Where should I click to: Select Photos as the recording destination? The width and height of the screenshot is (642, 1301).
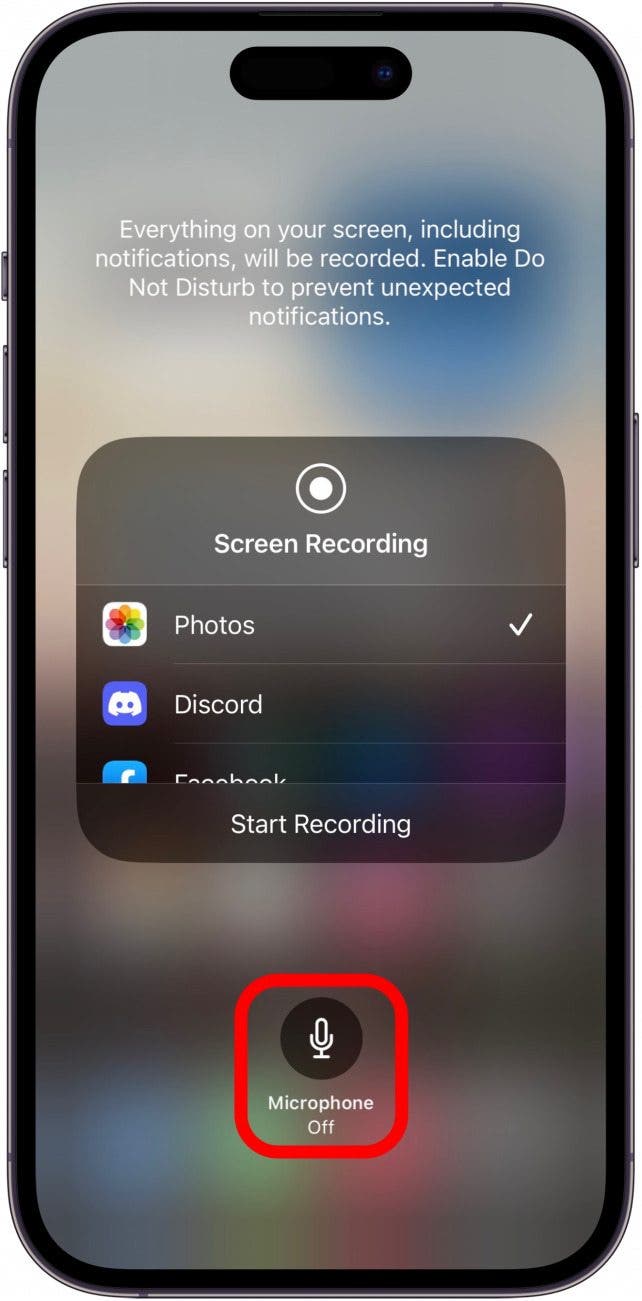320,625
